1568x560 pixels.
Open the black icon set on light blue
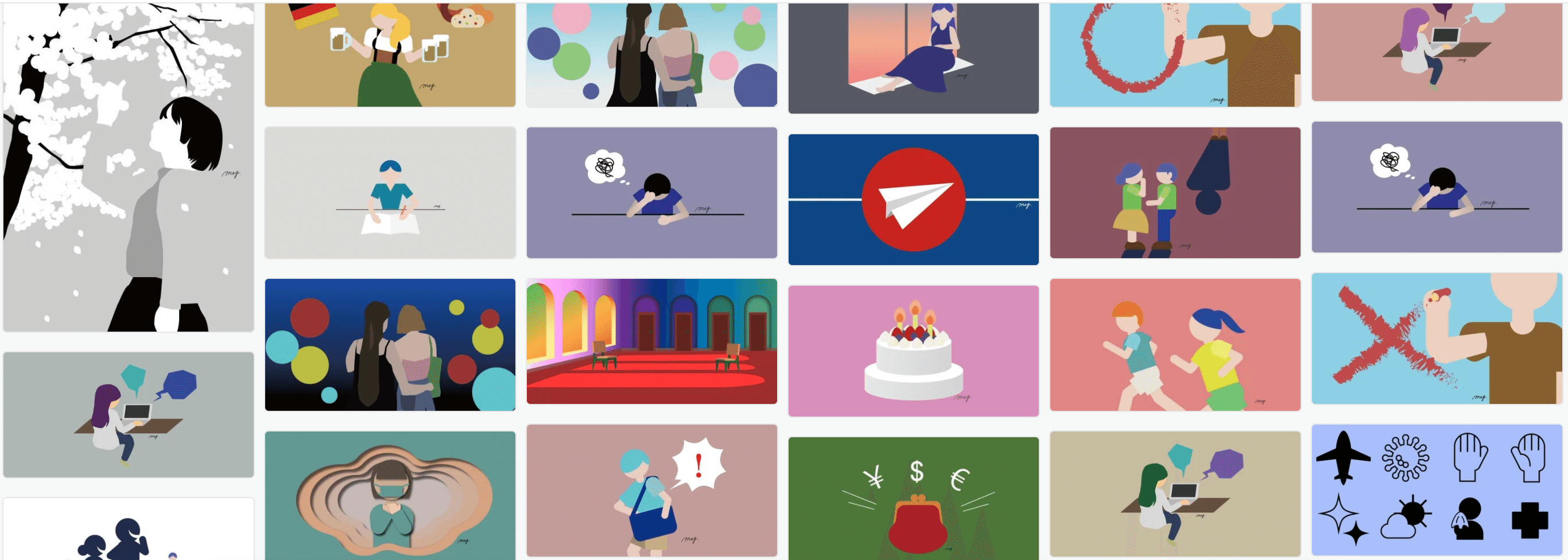(x=1437, y=491)
